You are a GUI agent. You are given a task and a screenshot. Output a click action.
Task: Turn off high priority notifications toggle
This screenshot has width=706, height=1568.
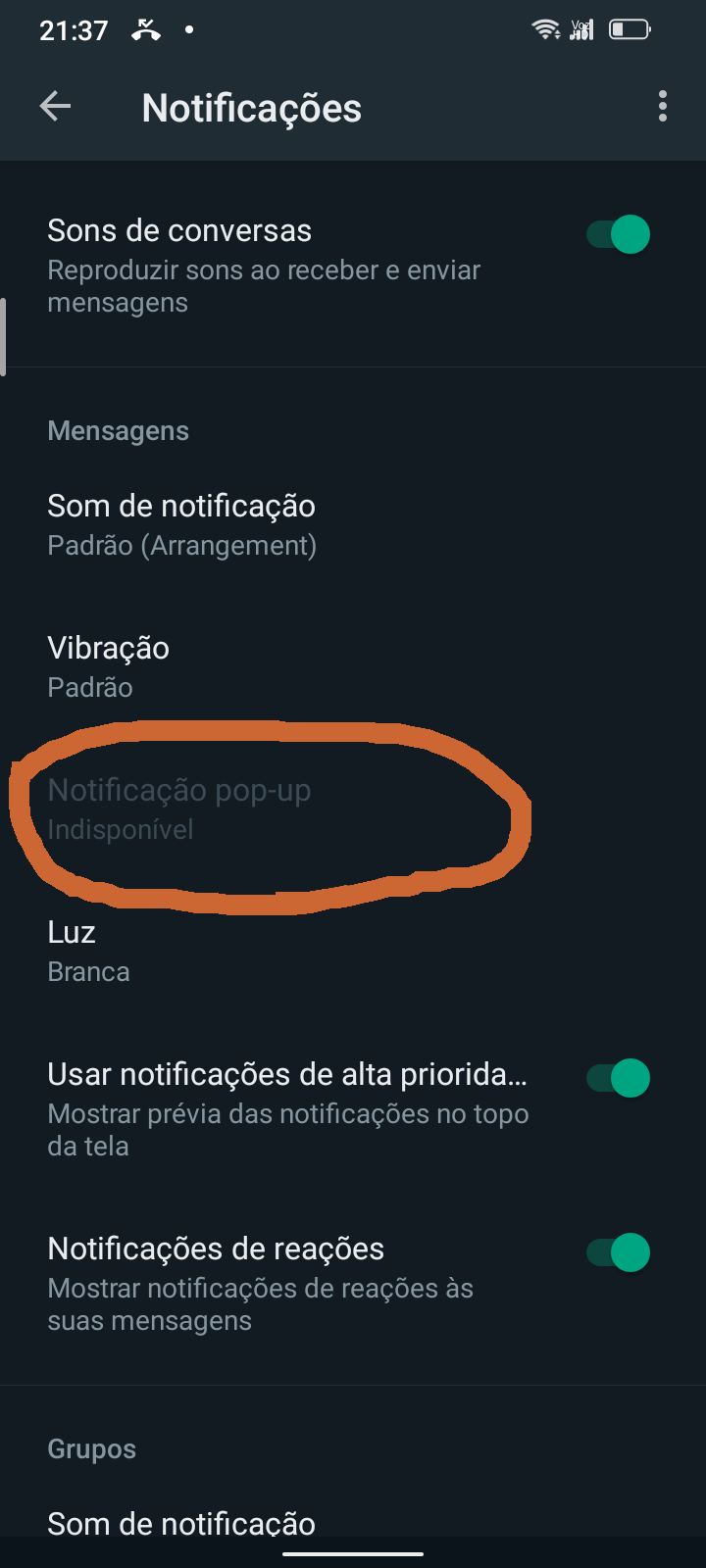[x=617, y=1078]
